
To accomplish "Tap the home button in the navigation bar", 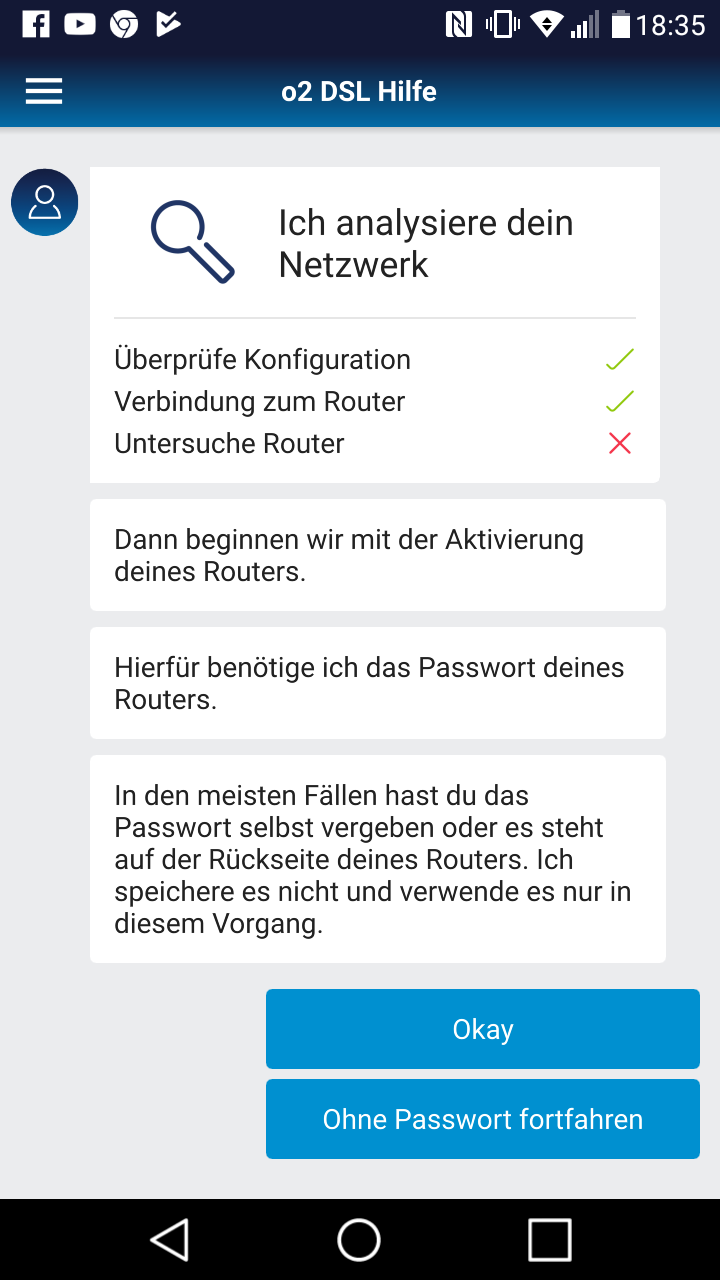I will pos(359,1240).
